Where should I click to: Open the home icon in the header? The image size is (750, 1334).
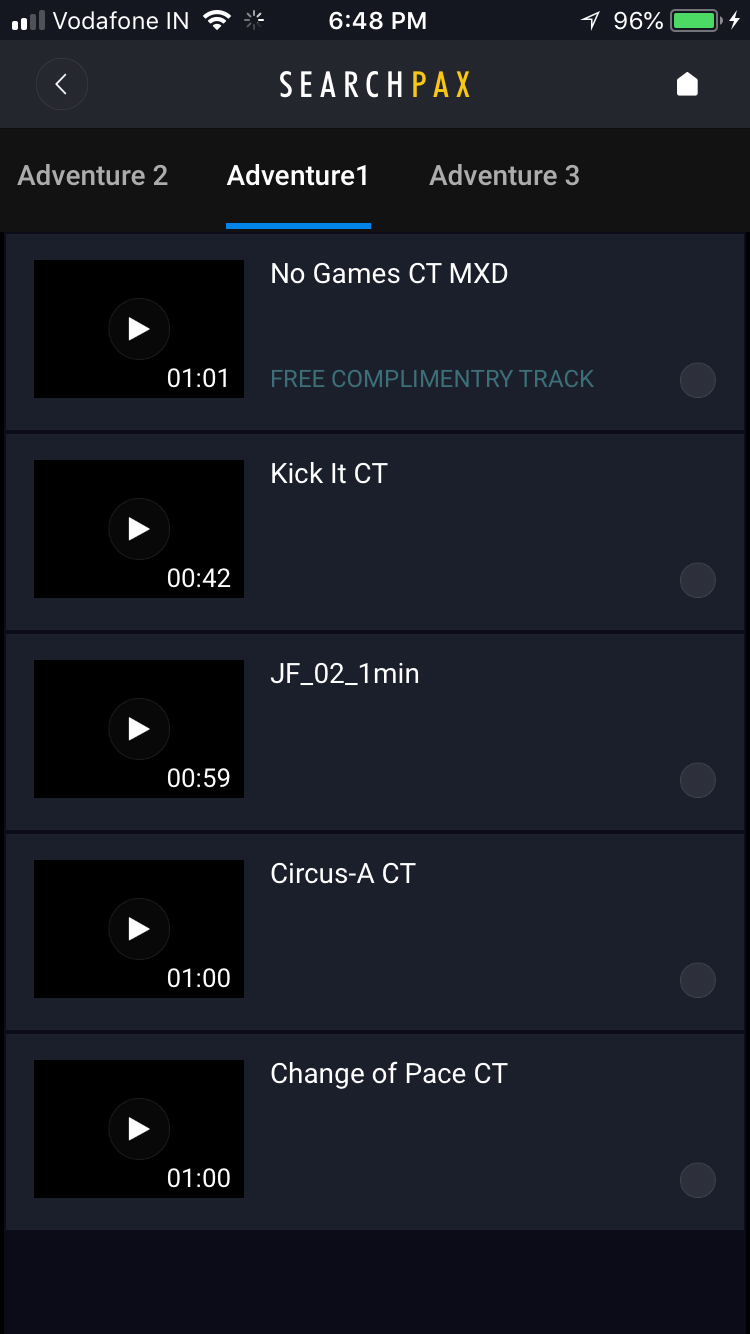click(687, 85)
